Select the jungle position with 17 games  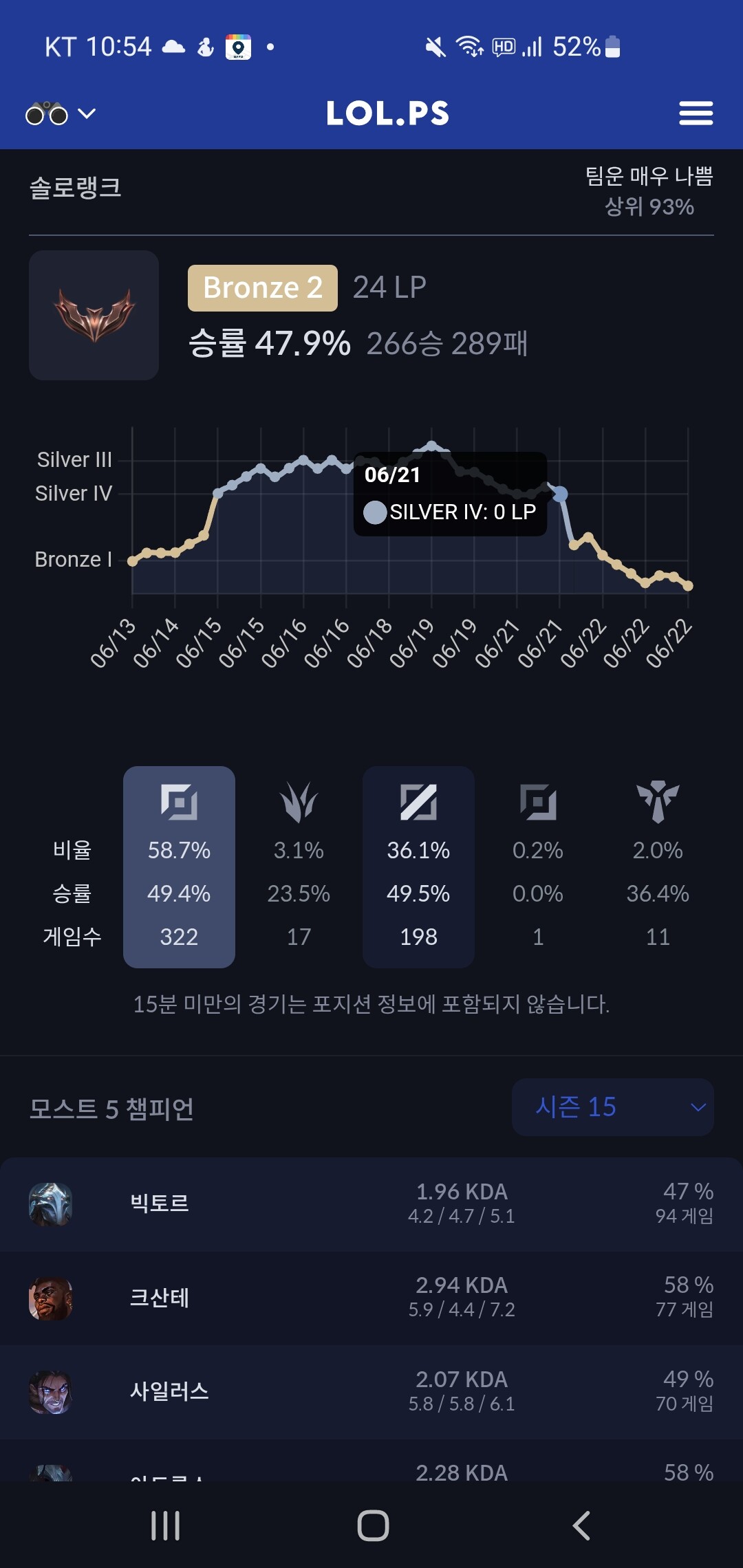(299, 867)
